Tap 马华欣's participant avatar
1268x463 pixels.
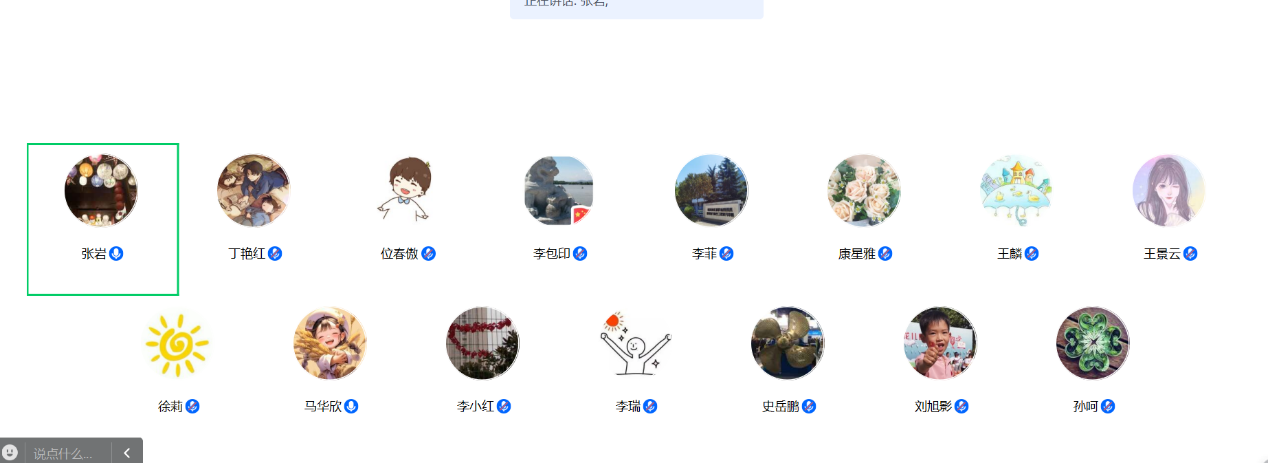click(x=330, y=343)
